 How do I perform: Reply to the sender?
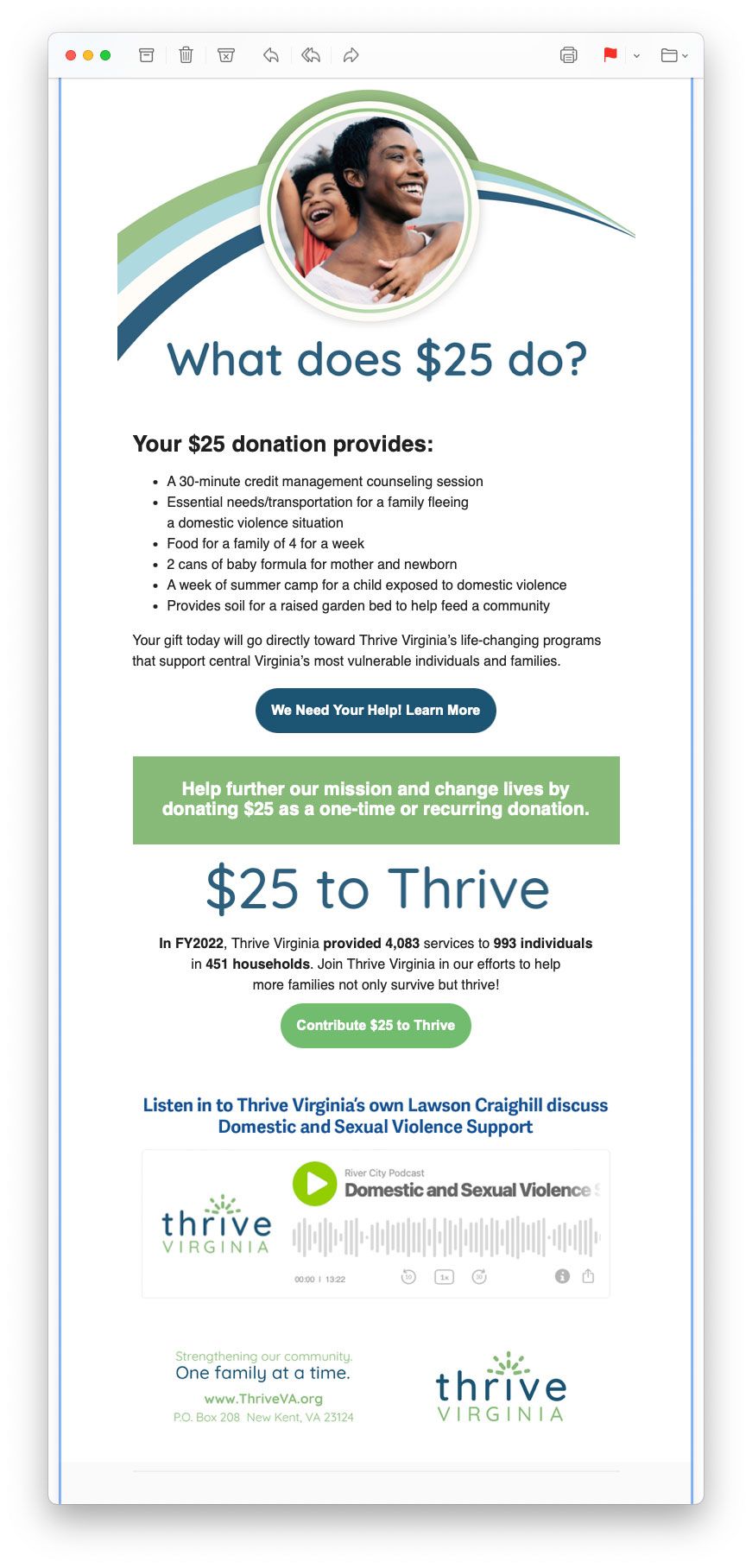point(271,55)
